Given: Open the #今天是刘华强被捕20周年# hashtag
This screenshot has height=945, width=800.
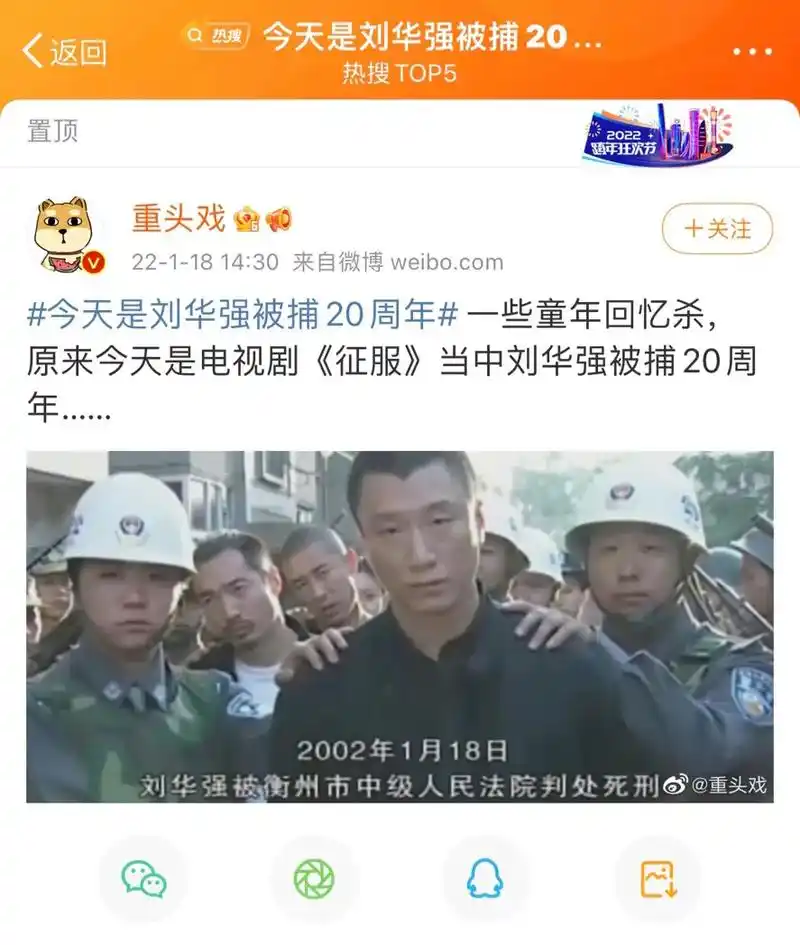Looking at the screenshot, I should click(x=243, y=316).
